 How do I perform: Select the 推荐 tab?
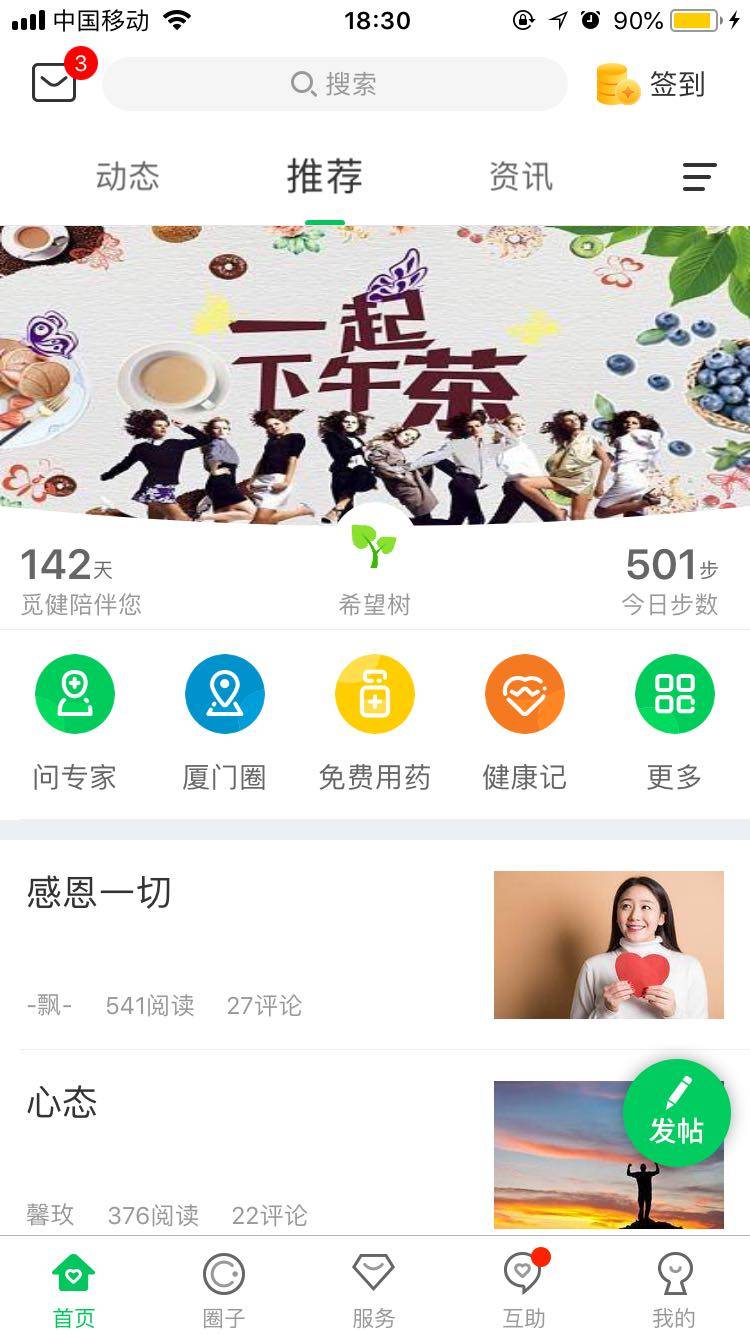tap(324, 177)
